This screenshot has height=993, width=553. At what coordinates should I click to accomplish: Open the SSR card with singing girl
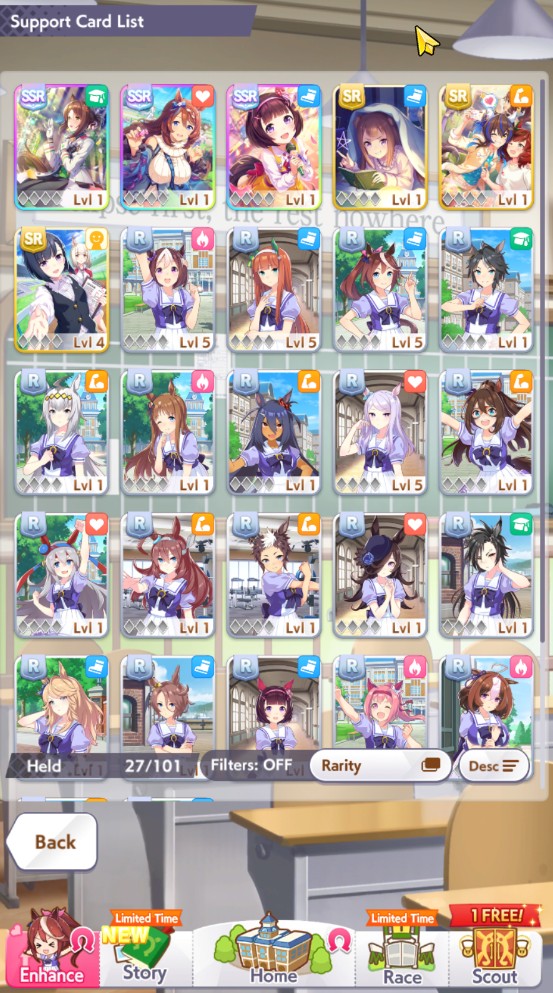pyautogui.click(x=274, y=147)
